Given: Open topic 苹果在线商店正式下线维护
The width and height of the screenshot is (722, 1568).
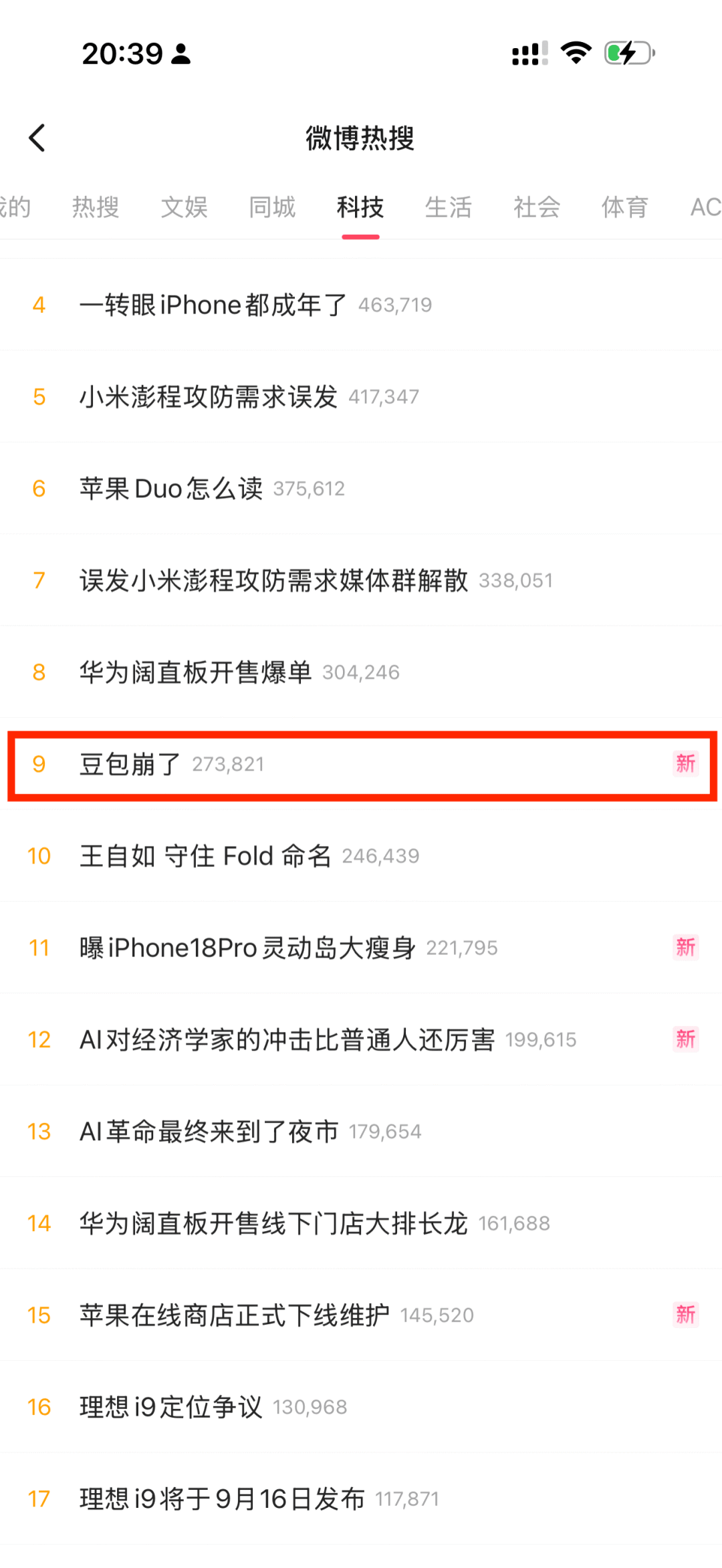Looking at the screenshot, I should click(x=361, y=1315).
